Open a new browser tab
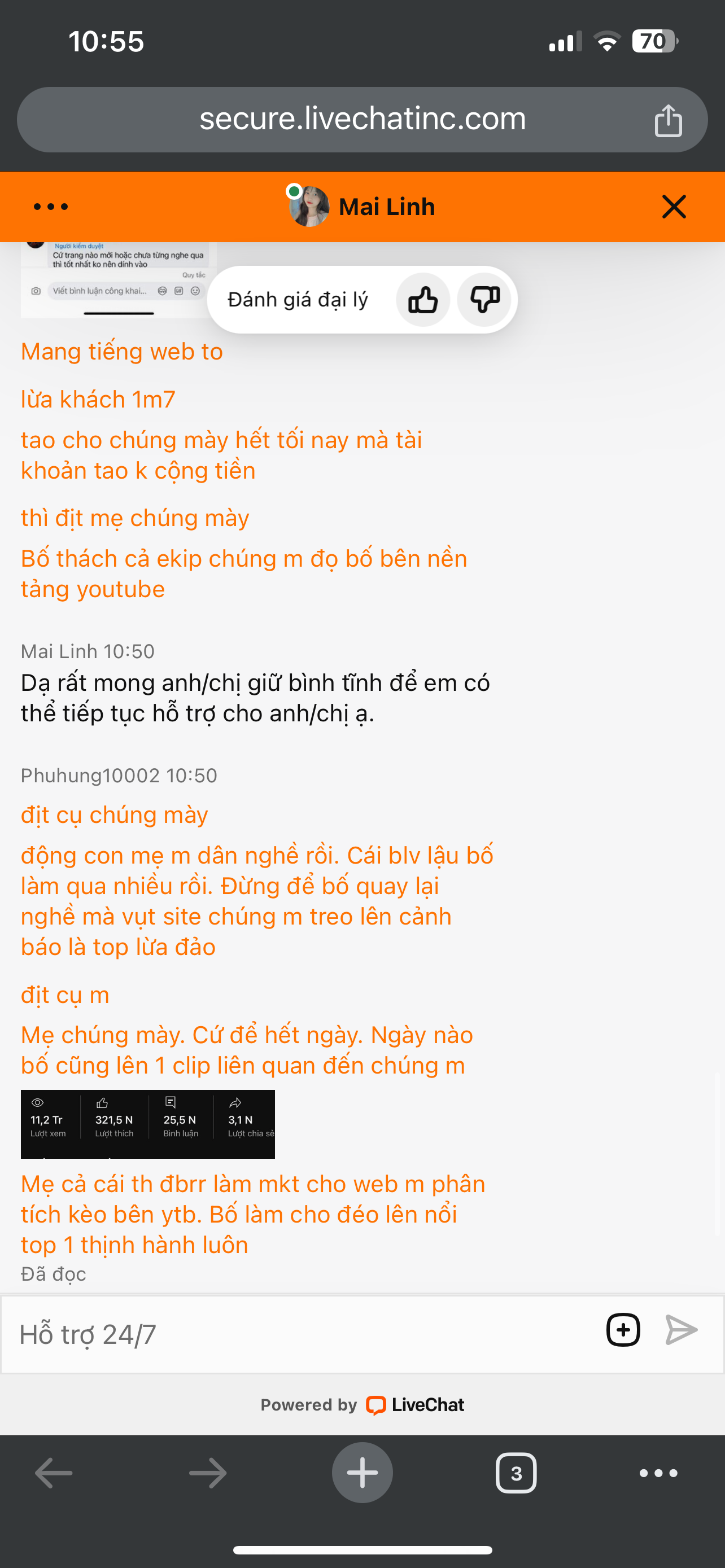 click(x=362, y=1473)
